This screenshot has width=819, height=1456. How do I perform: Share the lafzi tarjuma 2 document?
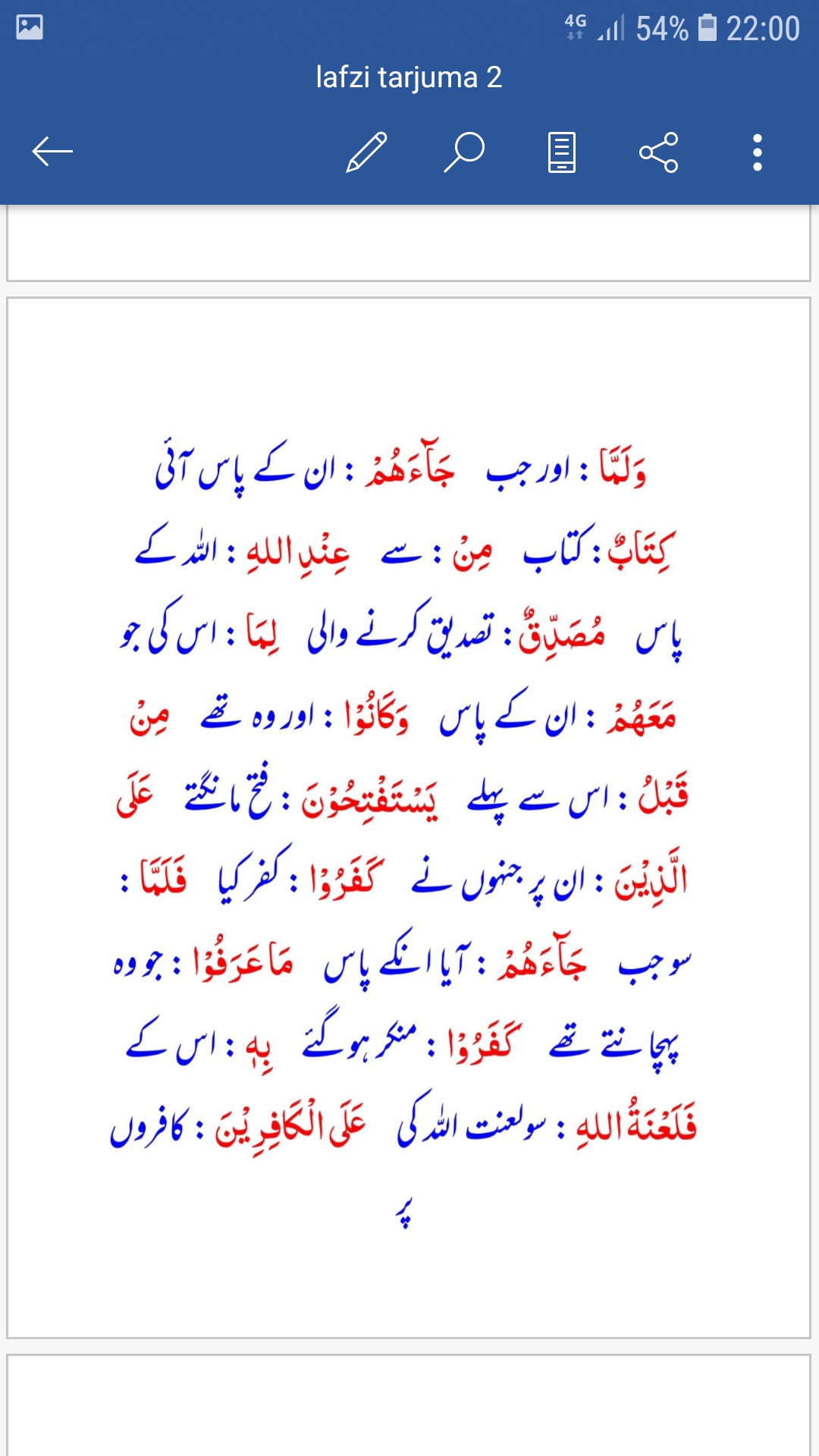(x=659, y=152)
